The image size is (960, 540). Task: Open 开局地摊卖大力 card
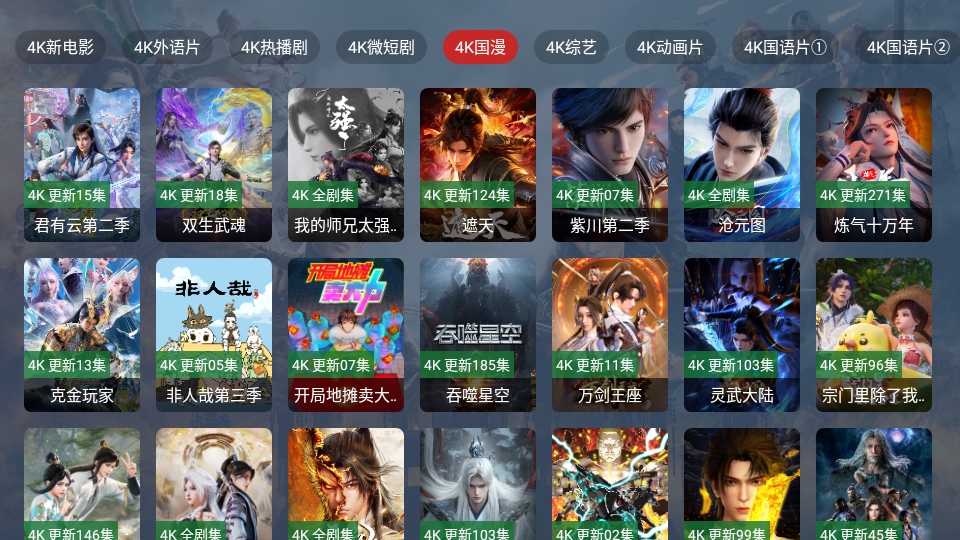point(346,335)
